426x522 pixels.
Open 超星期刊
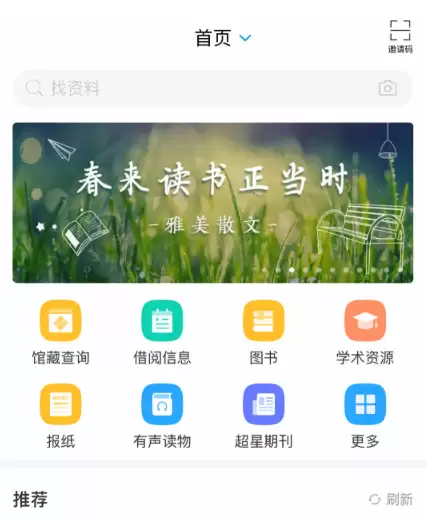point(263,416)
